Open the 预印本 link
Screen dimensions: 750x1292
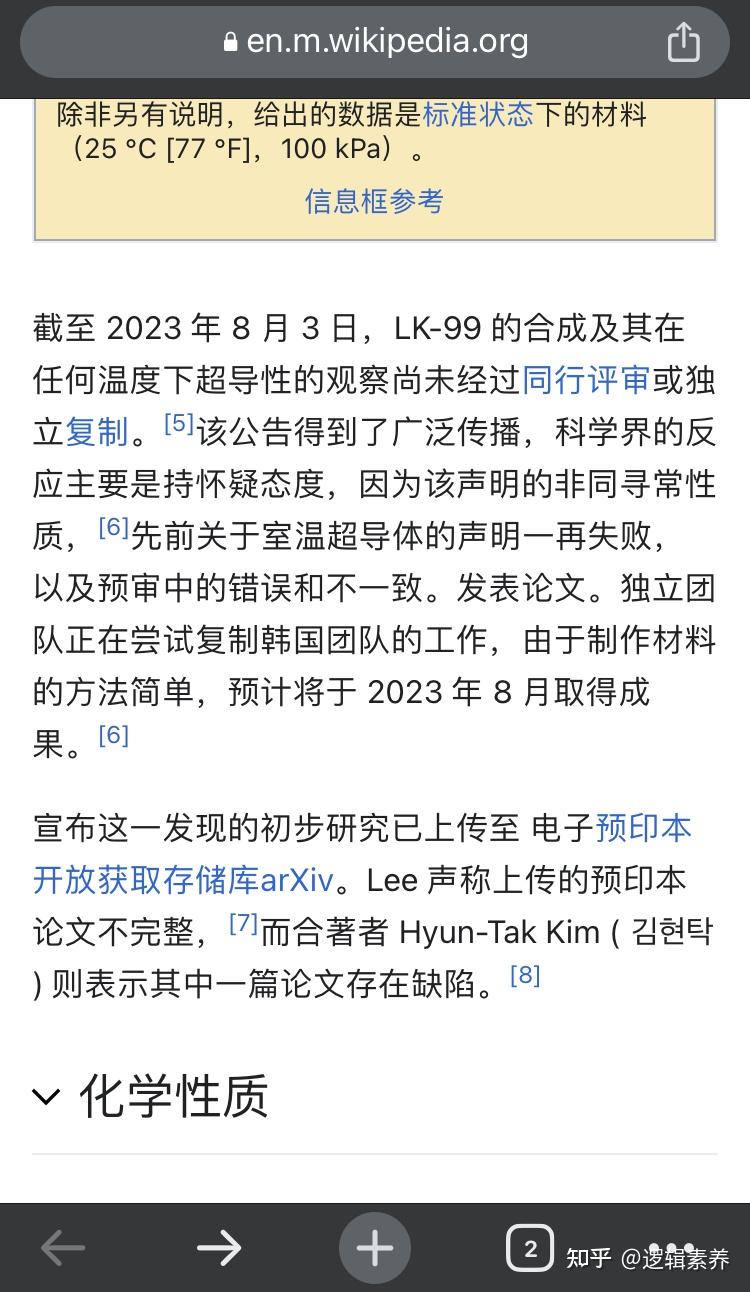click(x=643, y=828)
